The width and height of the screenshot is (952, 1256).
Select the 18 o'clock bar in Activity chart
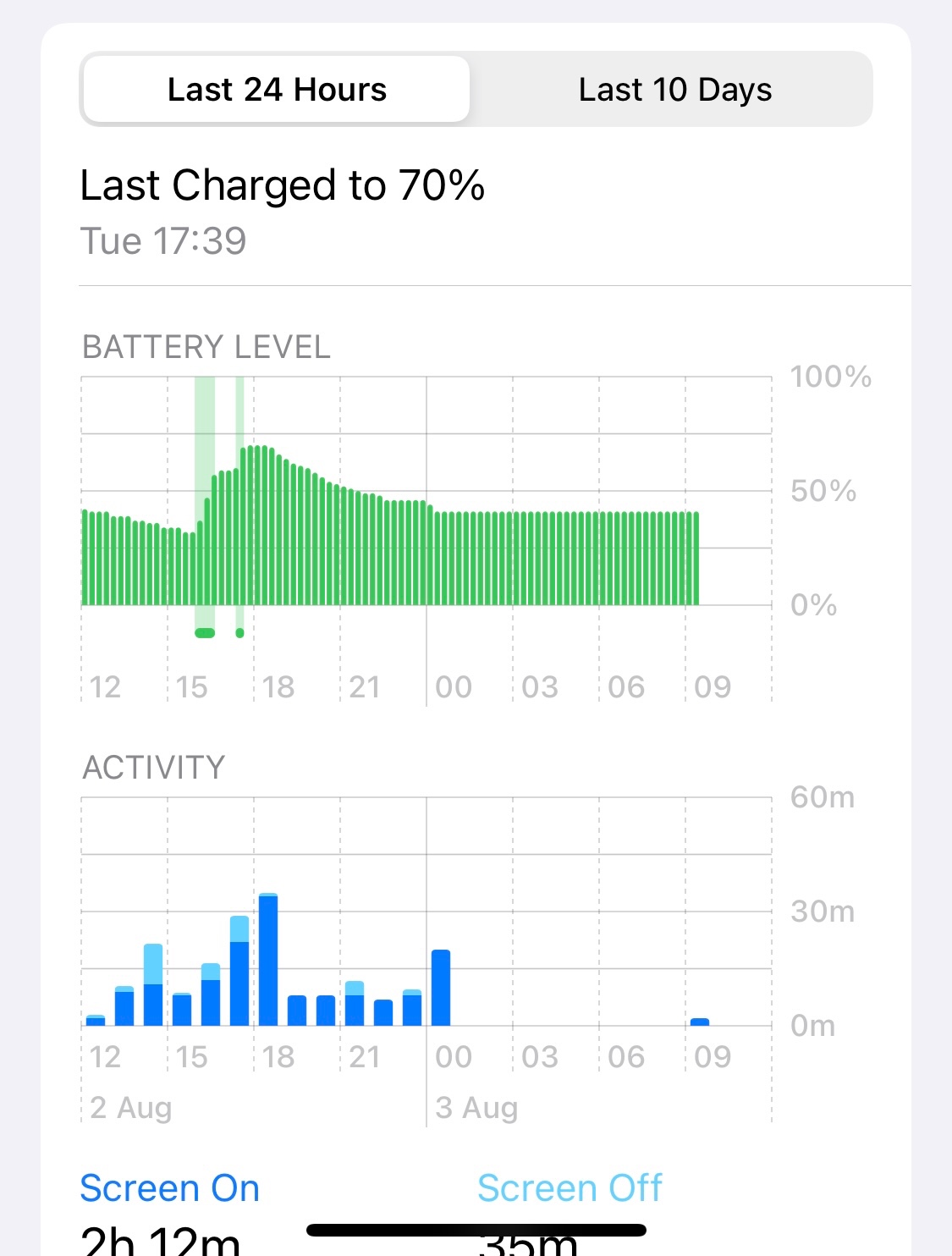(x=268, y=960)
